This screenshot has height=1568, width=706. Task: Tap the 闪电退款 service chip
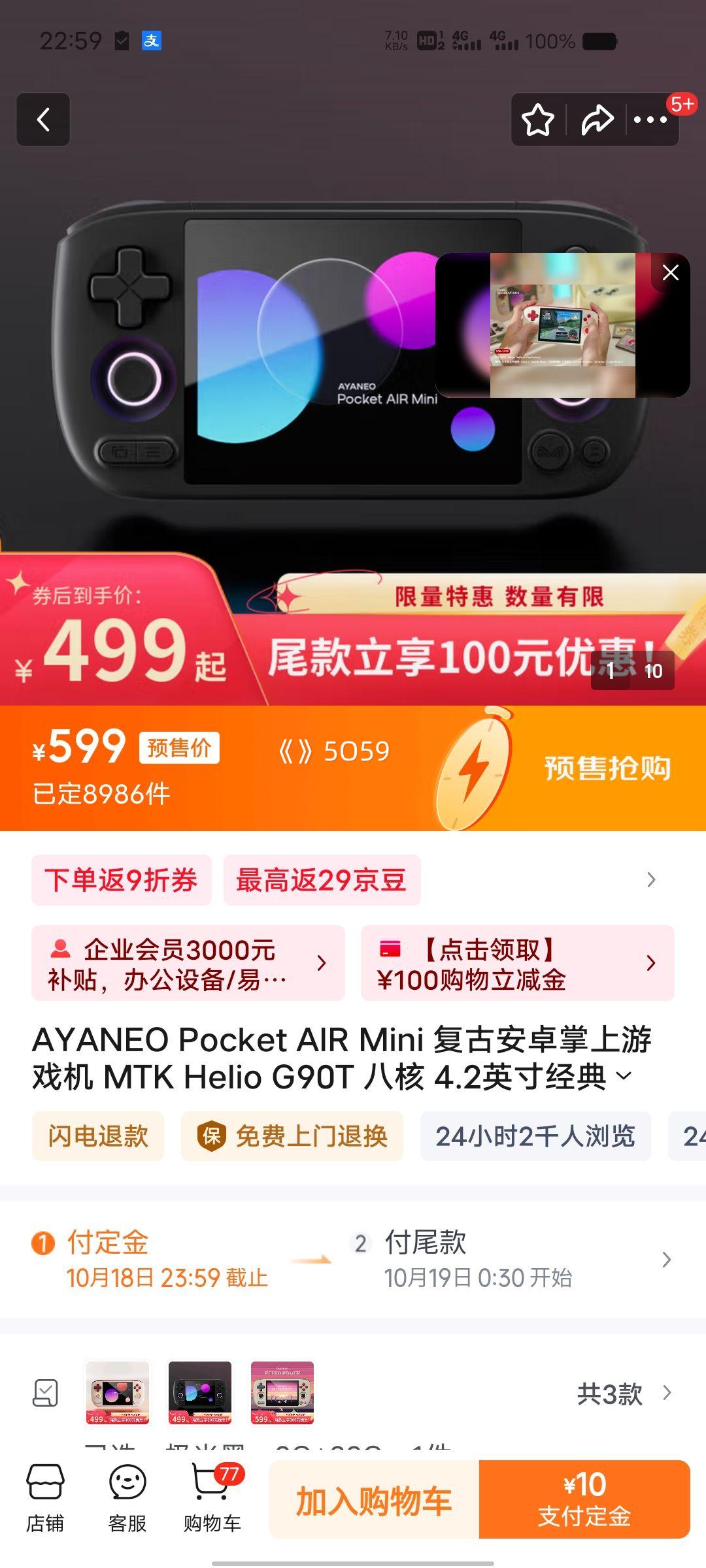point(98,1136)
